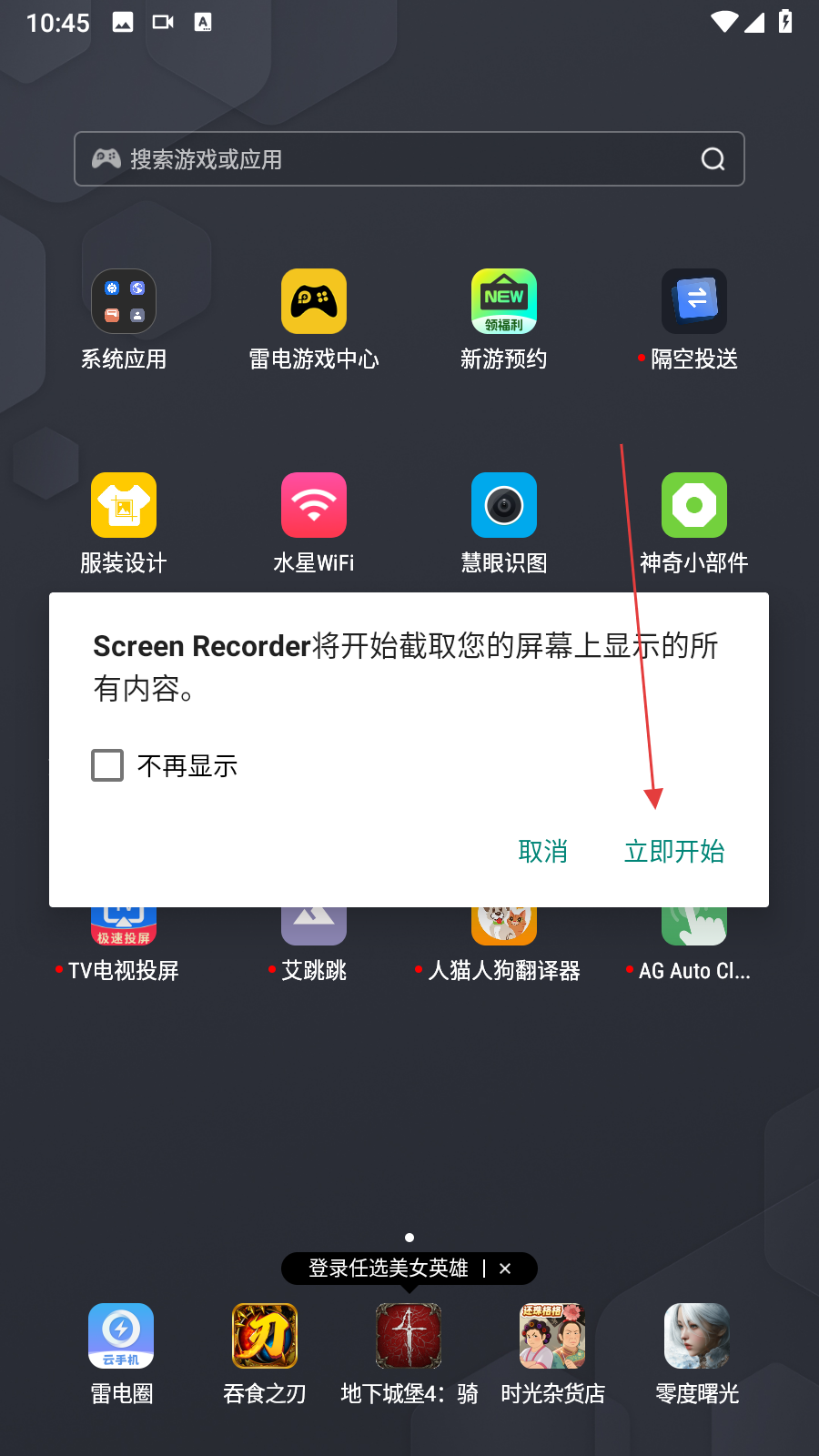Tap 立即开始 to start screen recording
The height and width of the screenshot is (1456, 819).
674,851
